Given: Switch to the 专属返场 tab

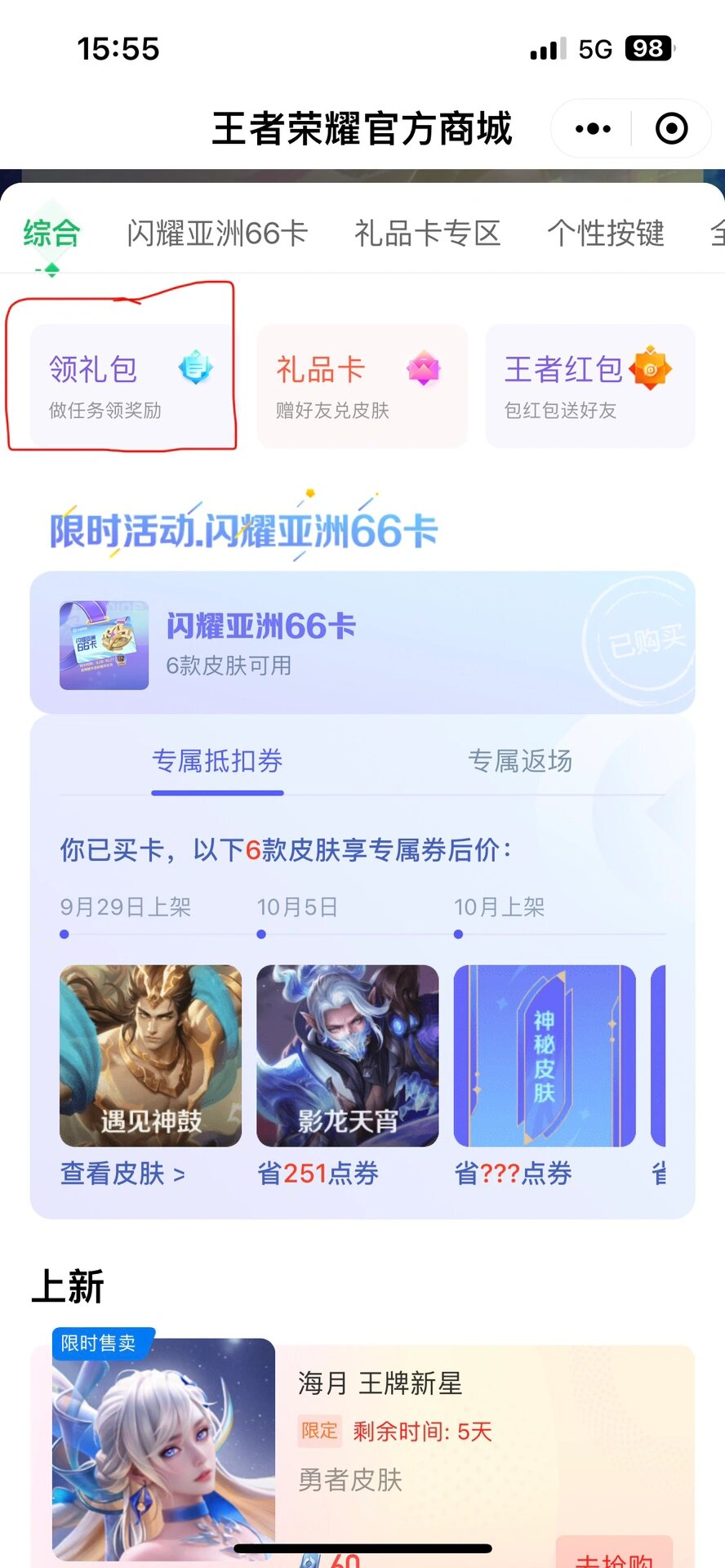Looking at the screenshot, I should click(521, 761).
